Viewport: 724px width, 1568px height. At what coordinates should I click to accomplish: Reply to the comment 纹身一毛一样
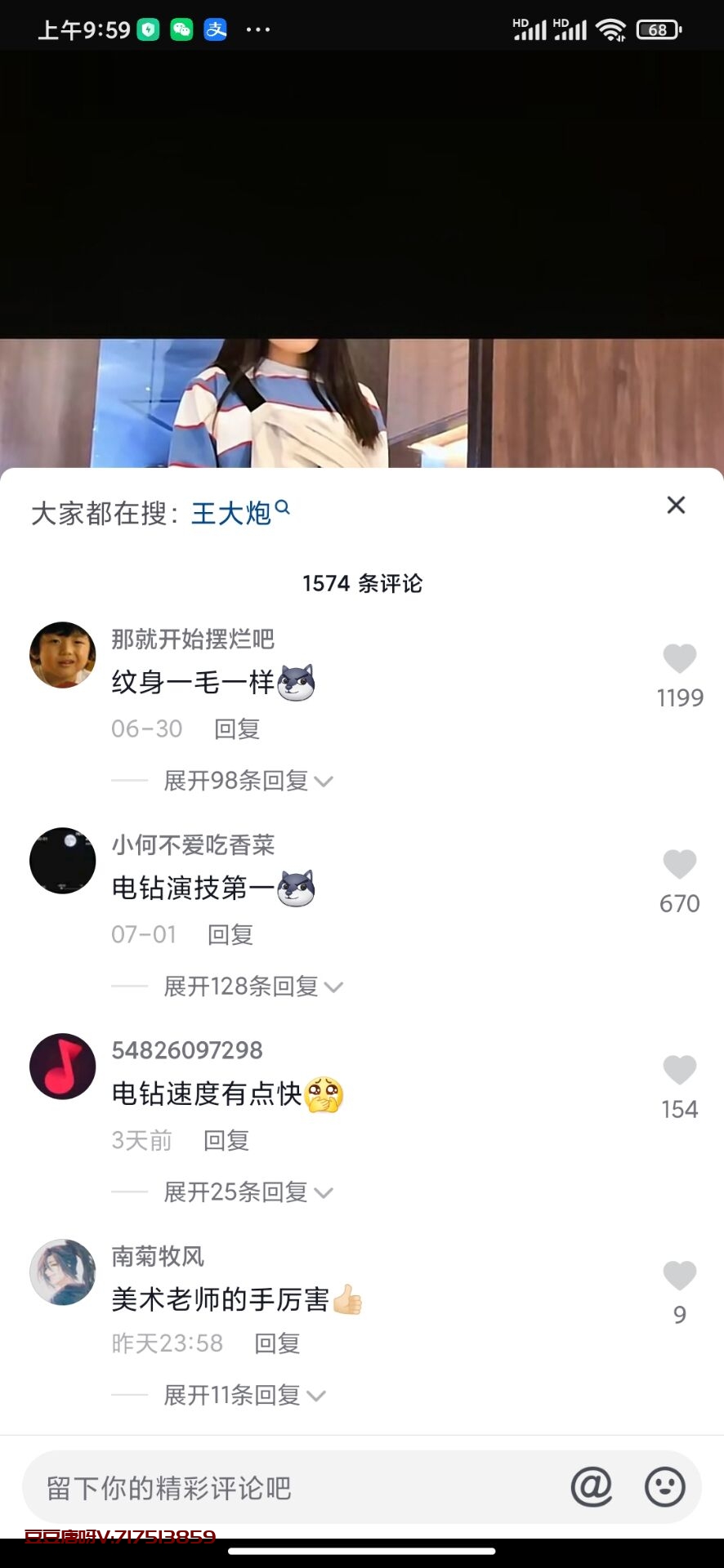coord(237,728)
